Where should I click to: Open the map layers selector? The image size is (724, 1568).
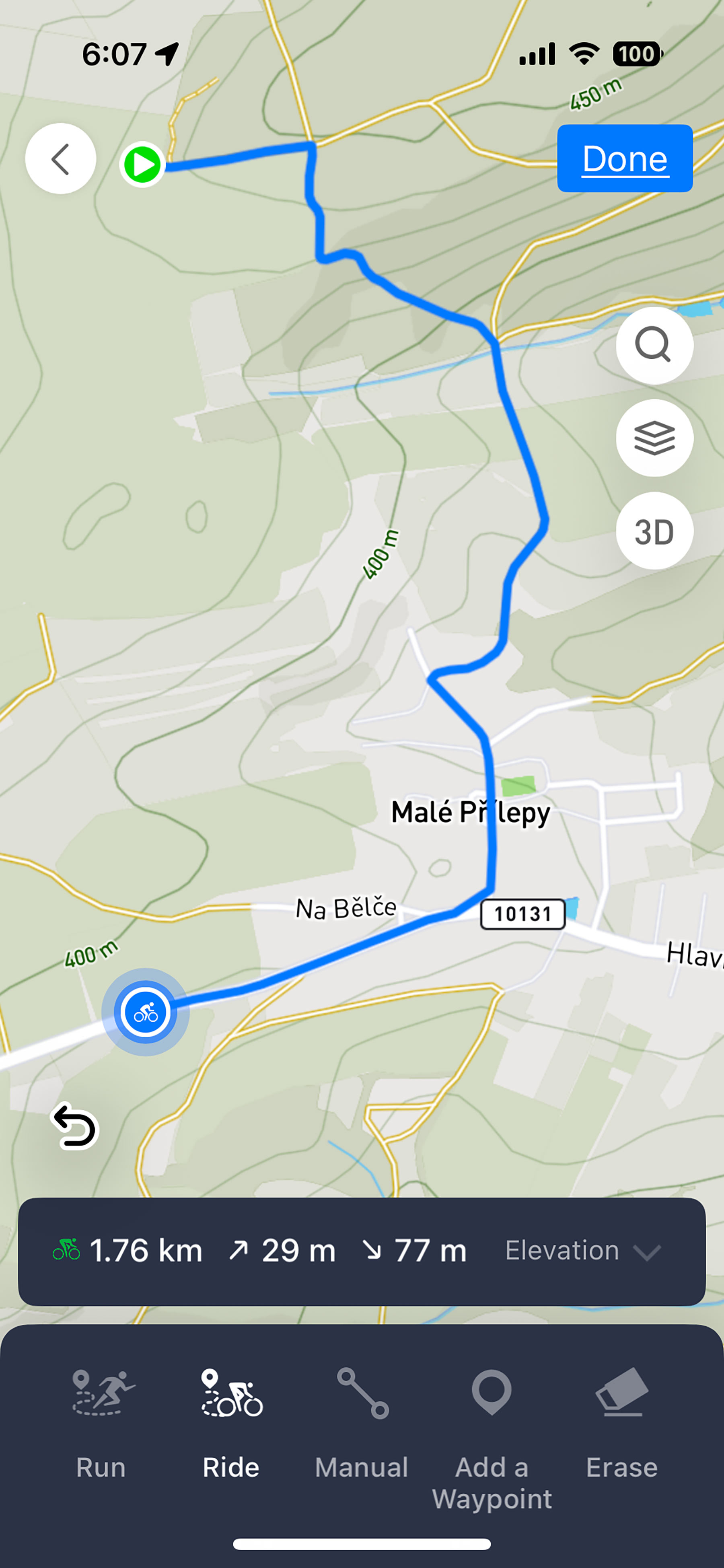(654, 438)
